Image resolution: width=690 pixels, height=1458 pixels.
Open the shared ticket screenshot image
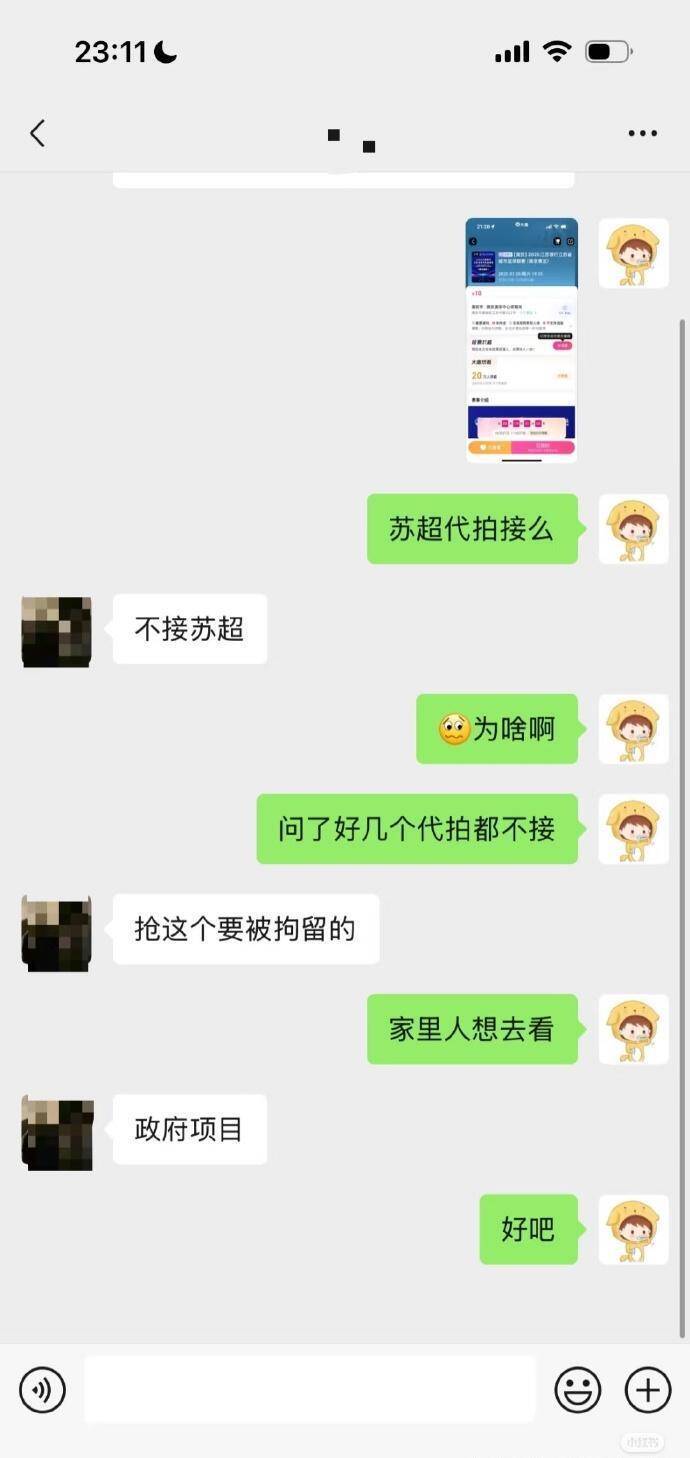[x=521, y=340]
